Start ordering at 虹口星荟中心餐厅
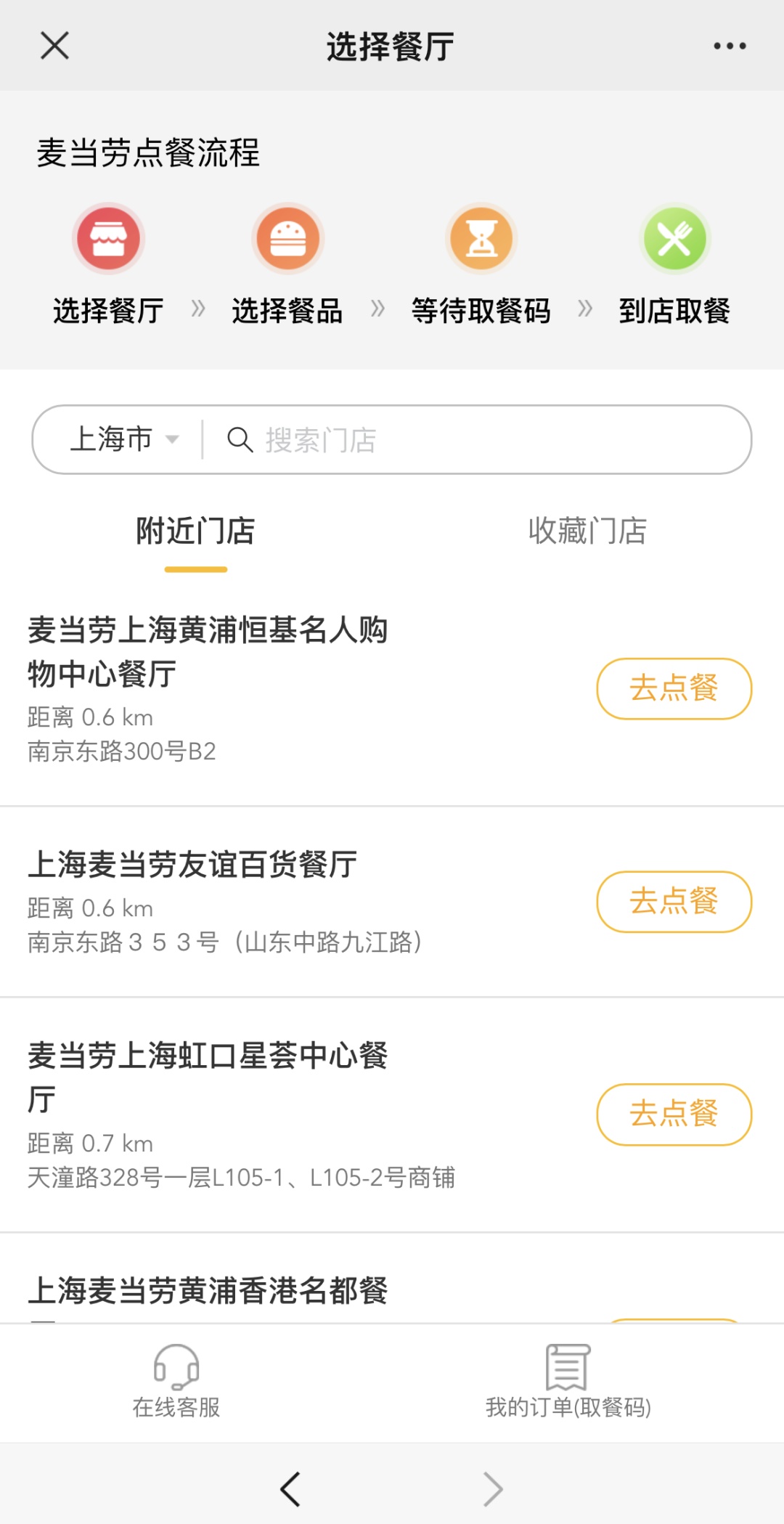This screenshot has width=784, height=1524. pyautogui.click(x=674, y=1114)
